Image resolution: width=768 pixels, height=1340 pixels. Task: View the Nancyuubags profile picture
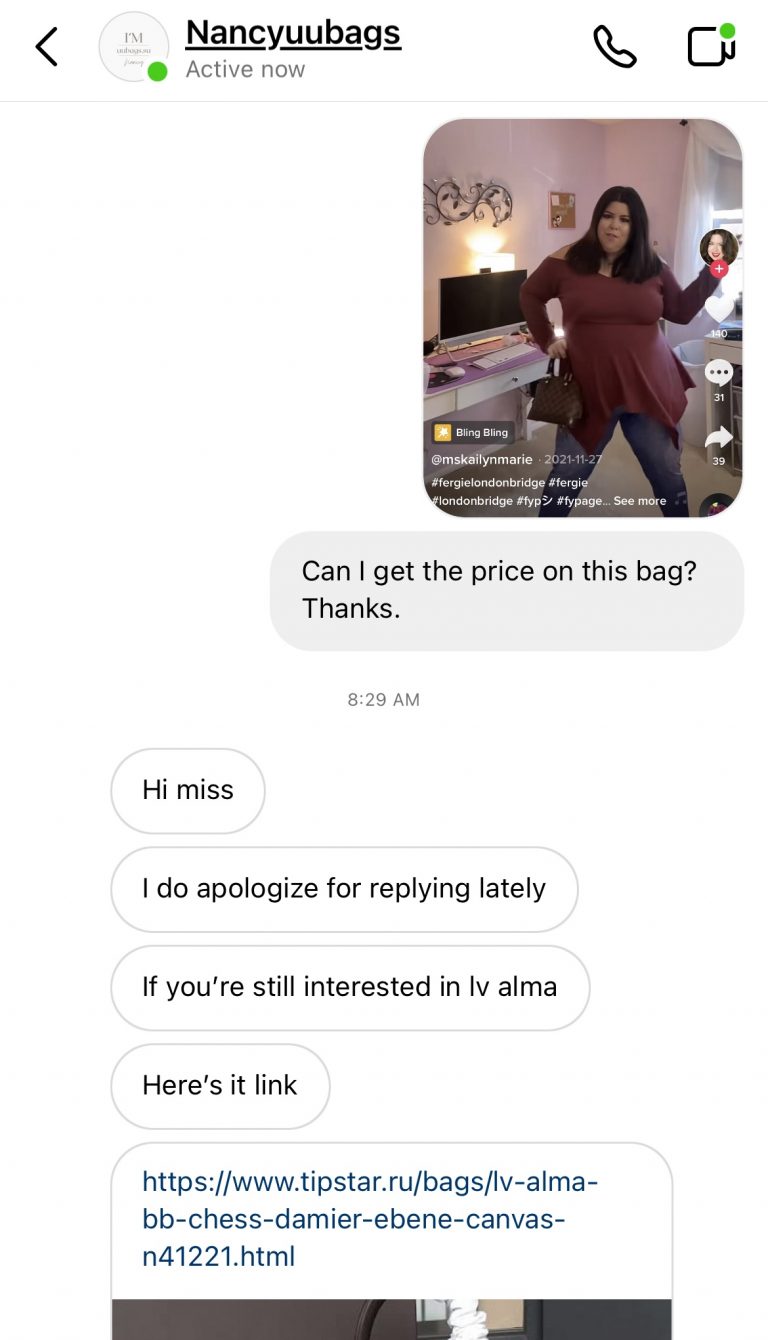pos(133,46)
